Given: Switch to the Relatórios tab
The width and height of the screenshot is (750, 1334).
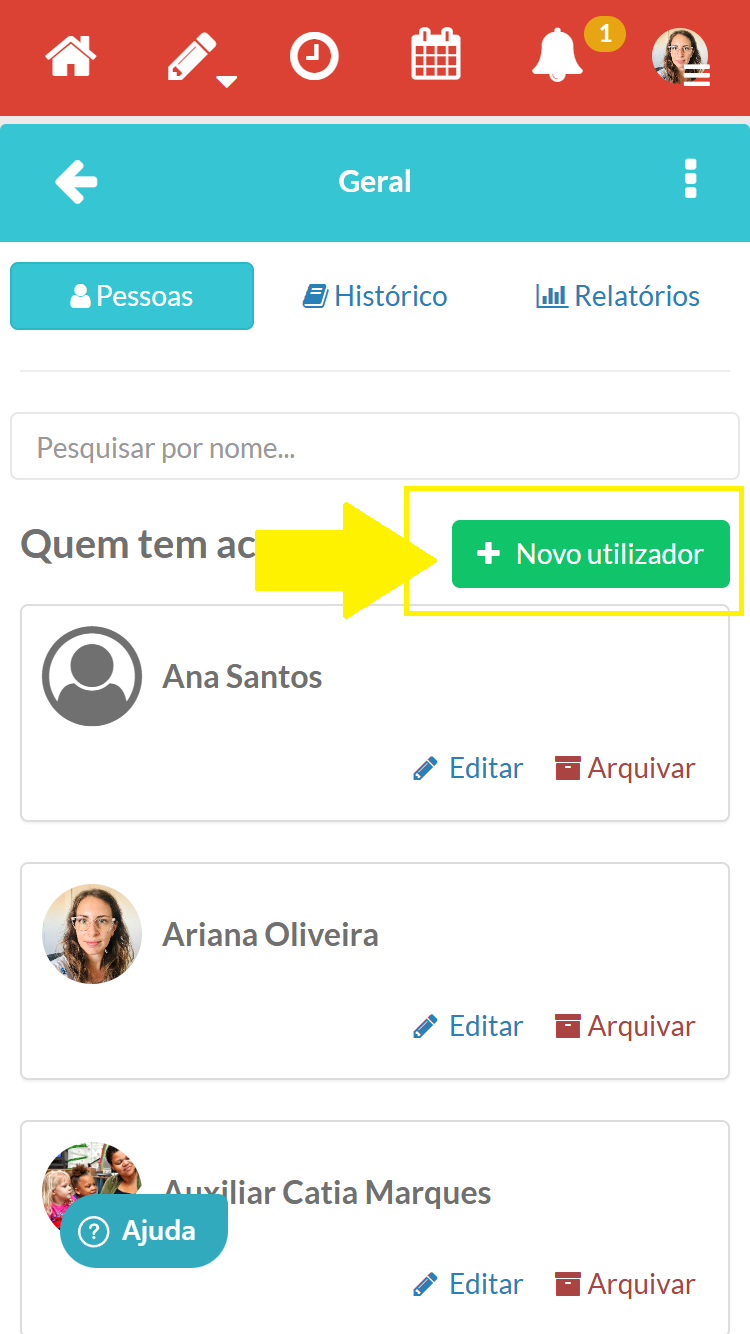Looking at the screenshot, I should 618,296.
